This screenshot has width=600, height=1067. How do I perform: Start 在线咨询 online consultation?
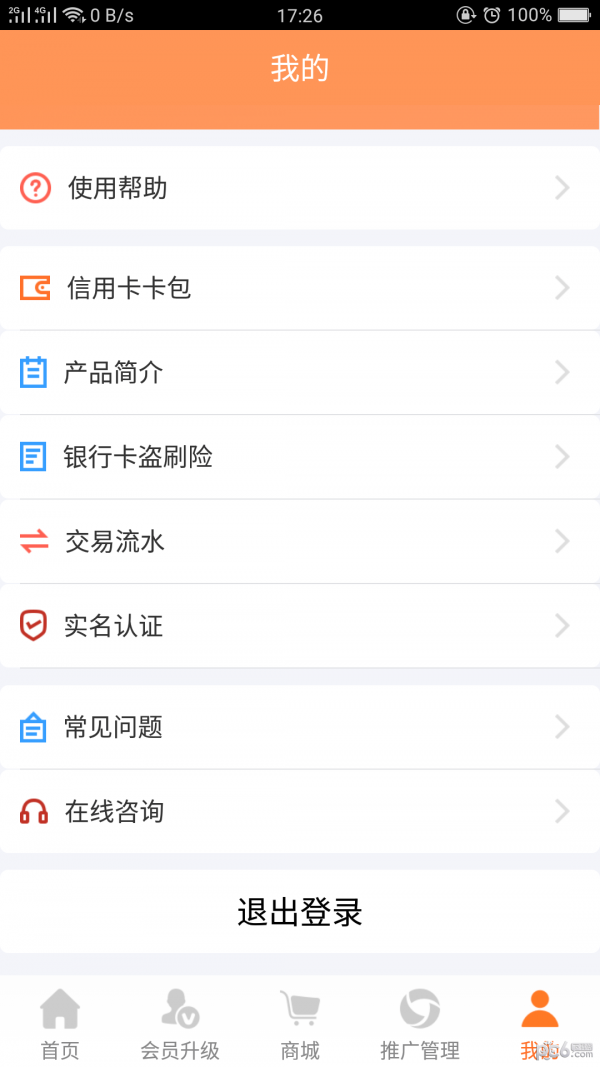[300, 811]
